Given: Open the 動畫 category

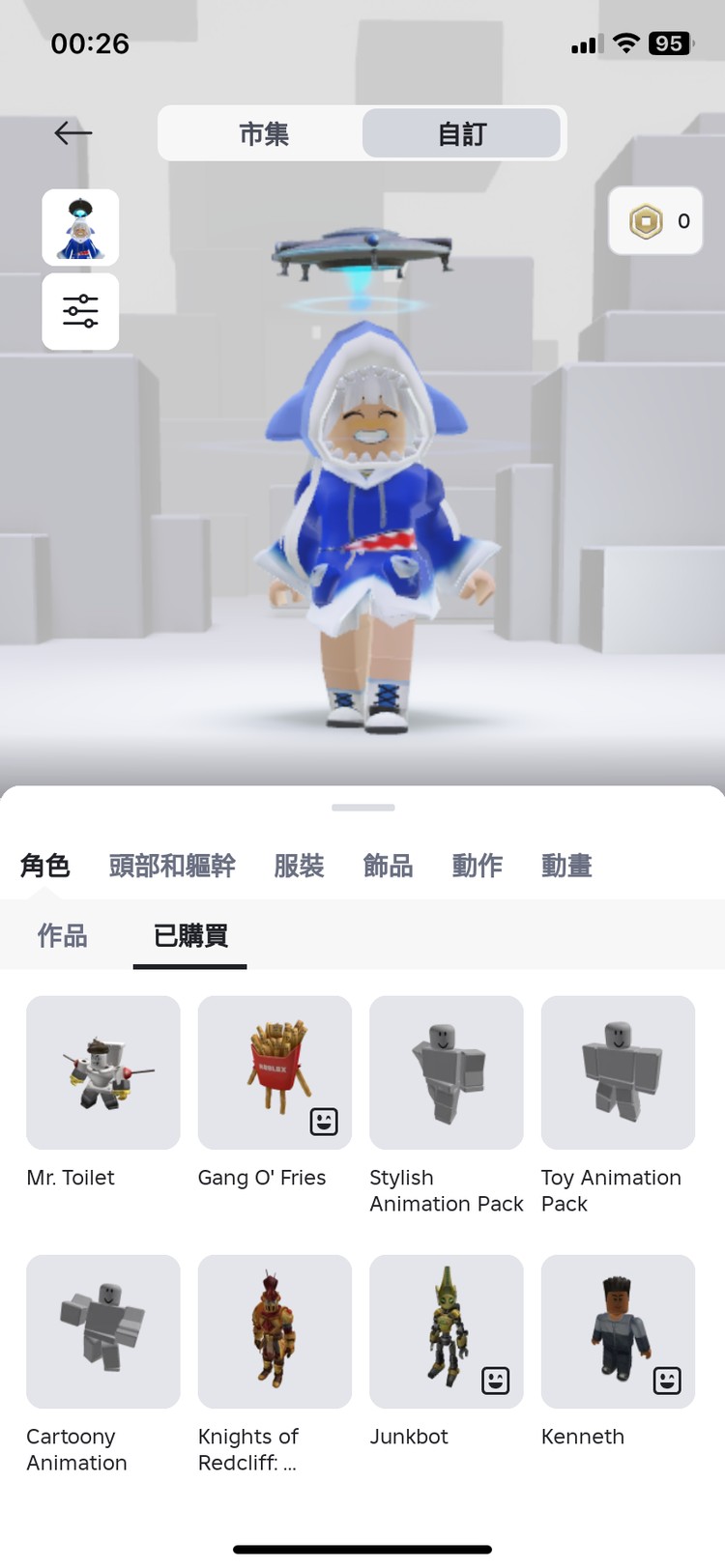Looking at the screenshot, I should pyautogui.click(x=565, y=866).
